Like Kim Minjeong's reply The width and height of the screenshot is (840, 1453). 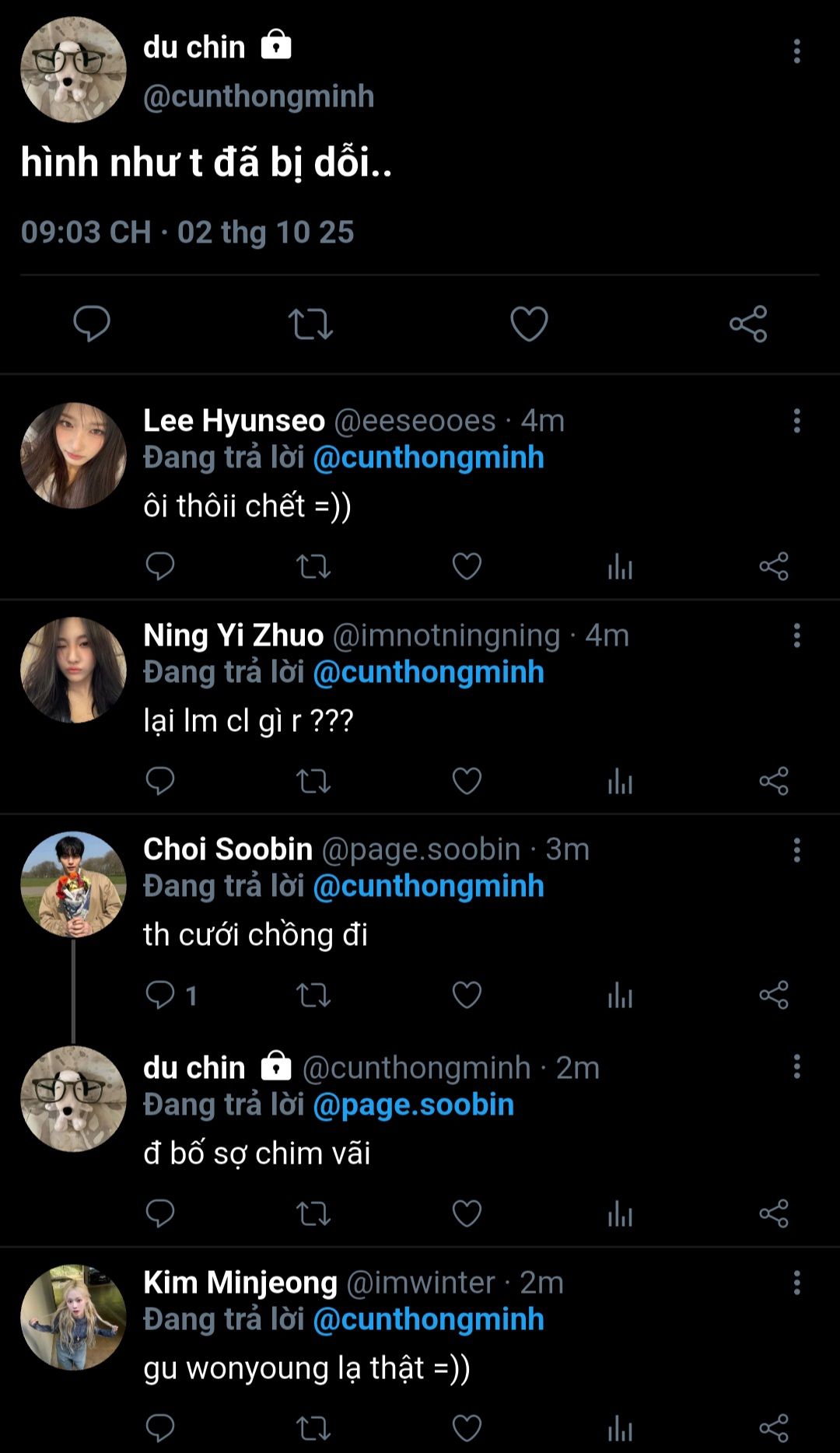467,1428
